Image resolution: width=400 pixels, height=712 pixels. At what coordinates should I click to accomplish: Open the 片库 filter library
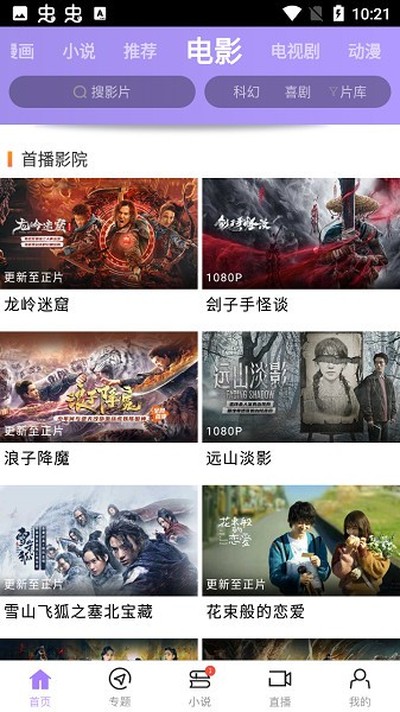[348, 92]
